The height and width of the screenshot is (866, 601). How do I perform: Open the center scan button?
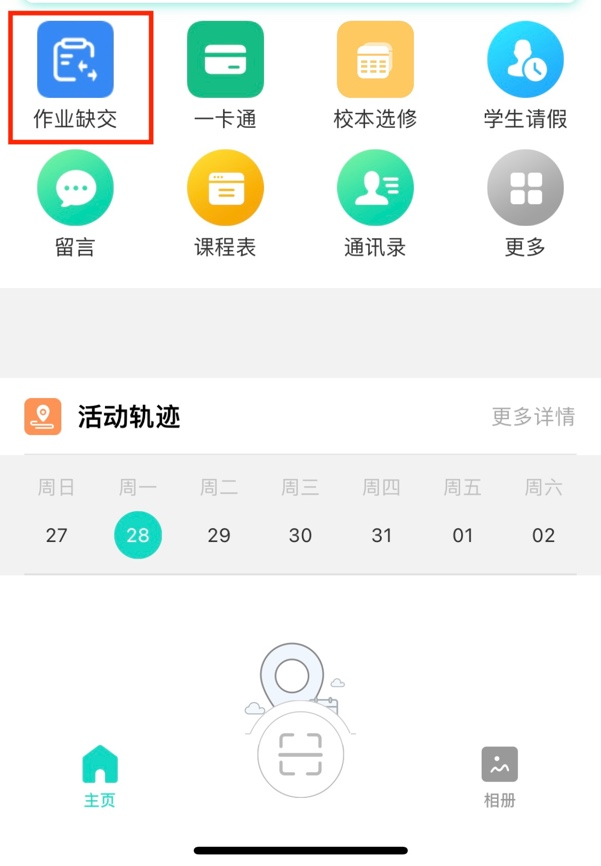point(300,755)
